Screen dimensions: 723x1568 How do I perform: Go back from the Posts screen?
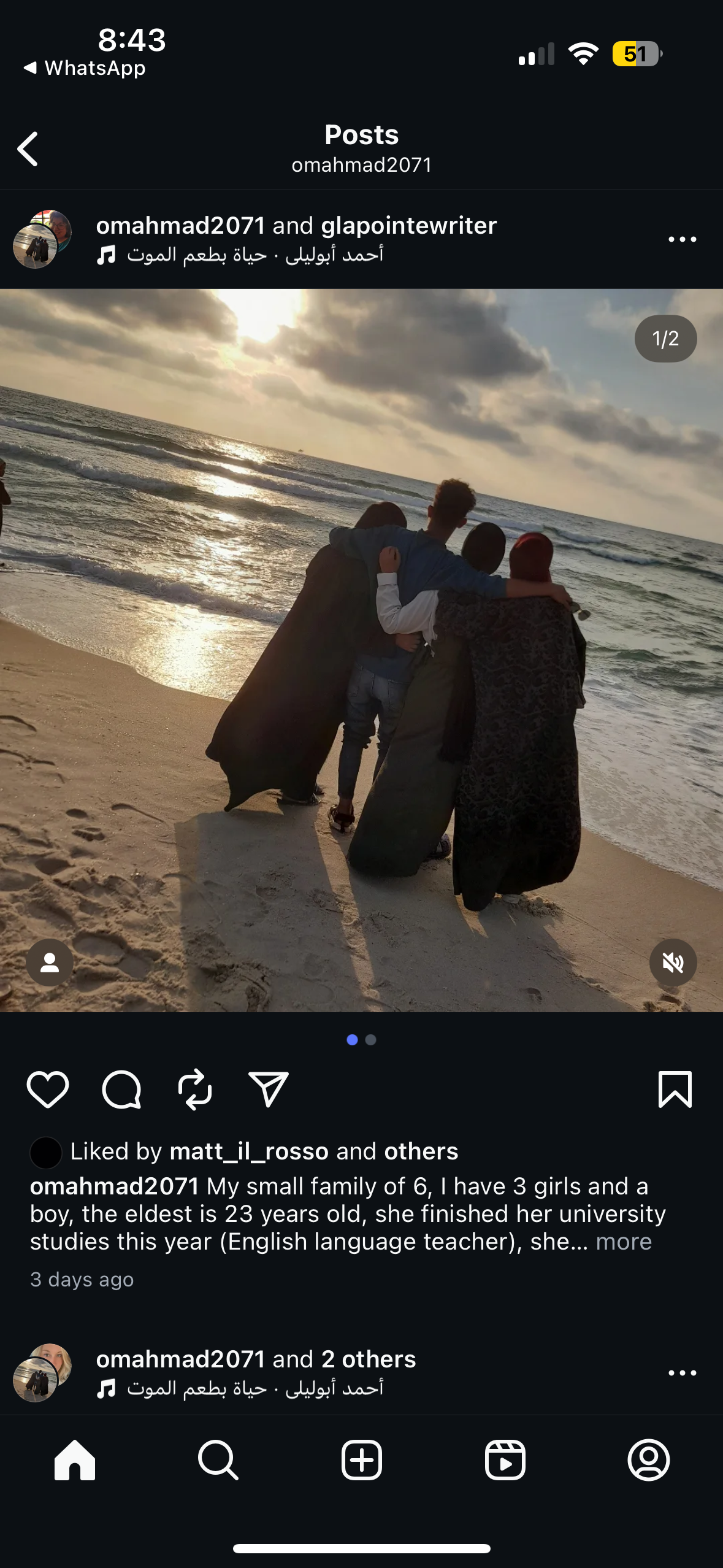click(28, 149)
